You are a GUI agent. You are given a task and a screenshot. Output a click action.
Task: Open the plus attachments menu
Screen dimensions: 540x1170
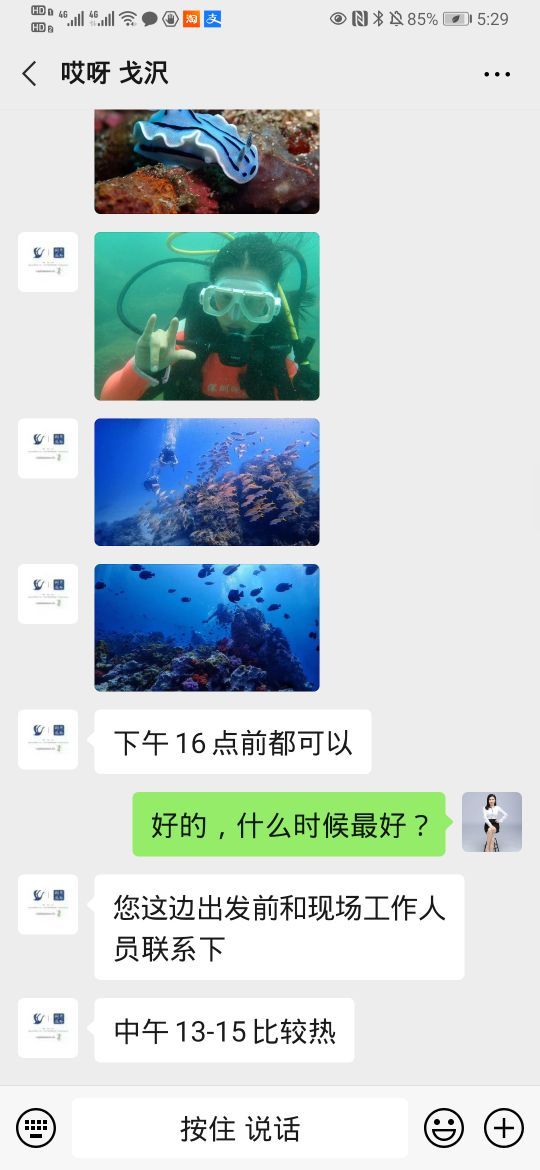click(503, 1128)
